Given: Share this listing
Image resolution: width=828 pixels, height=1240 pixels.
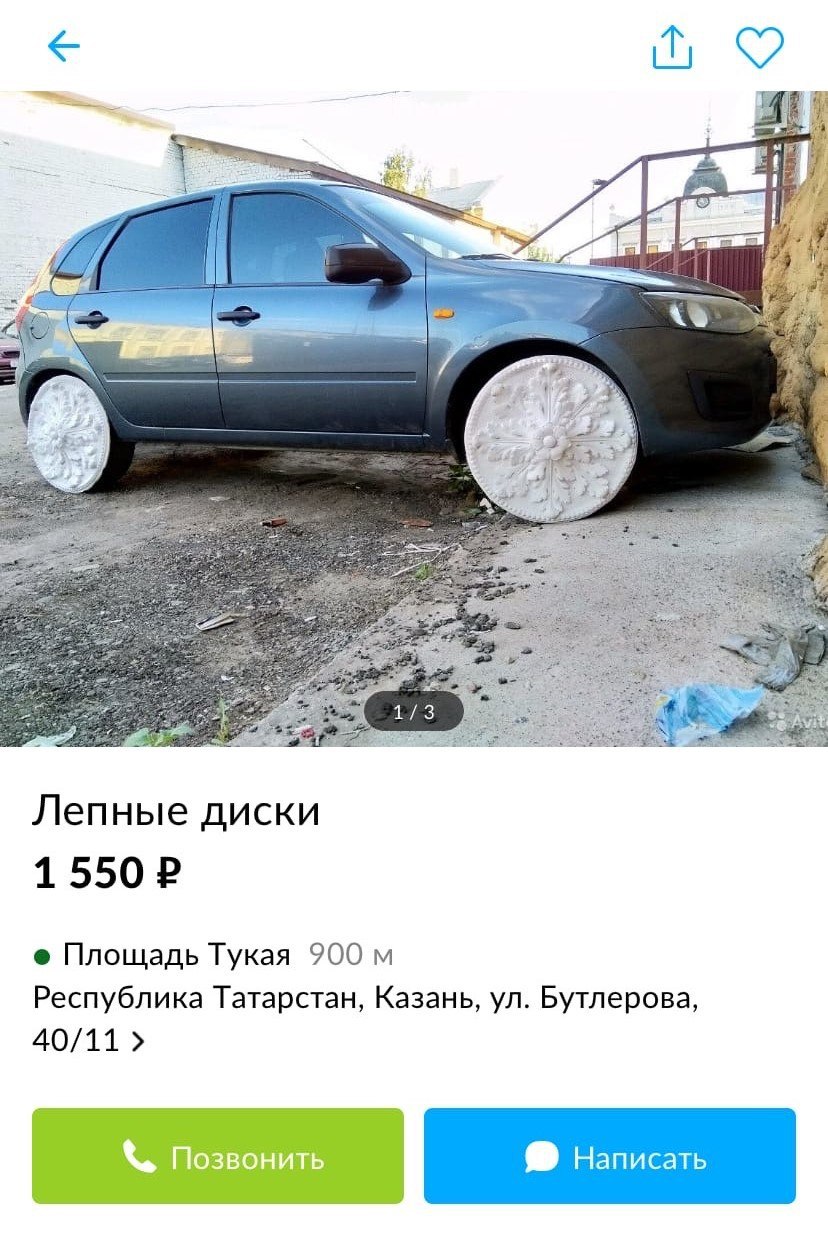Looking at the screenshot, I should tap(672, 47).
